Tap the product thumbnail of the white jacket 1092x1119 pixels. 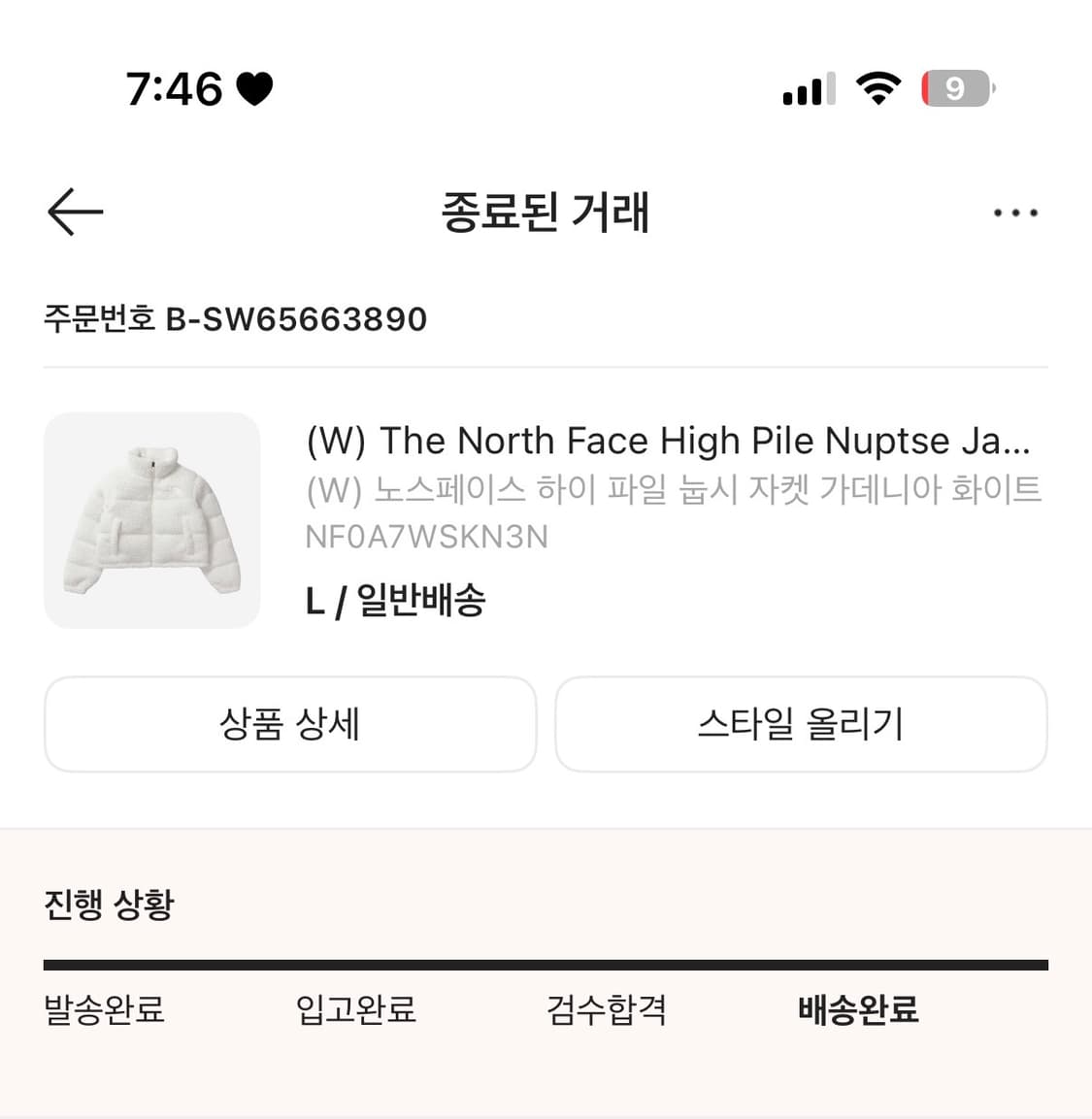[151, 521]
